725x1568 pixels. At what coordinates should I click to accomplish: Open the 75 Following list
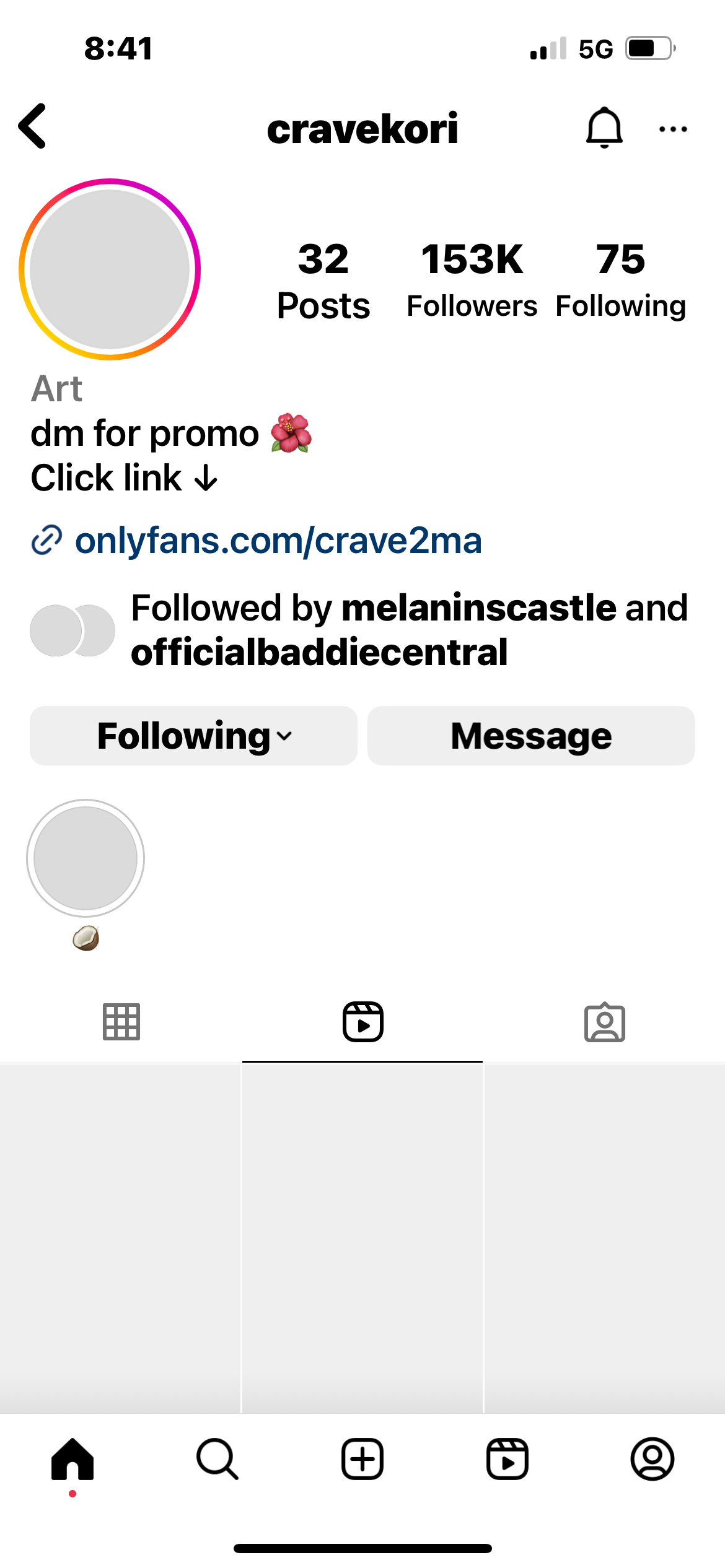pos(621,281)
